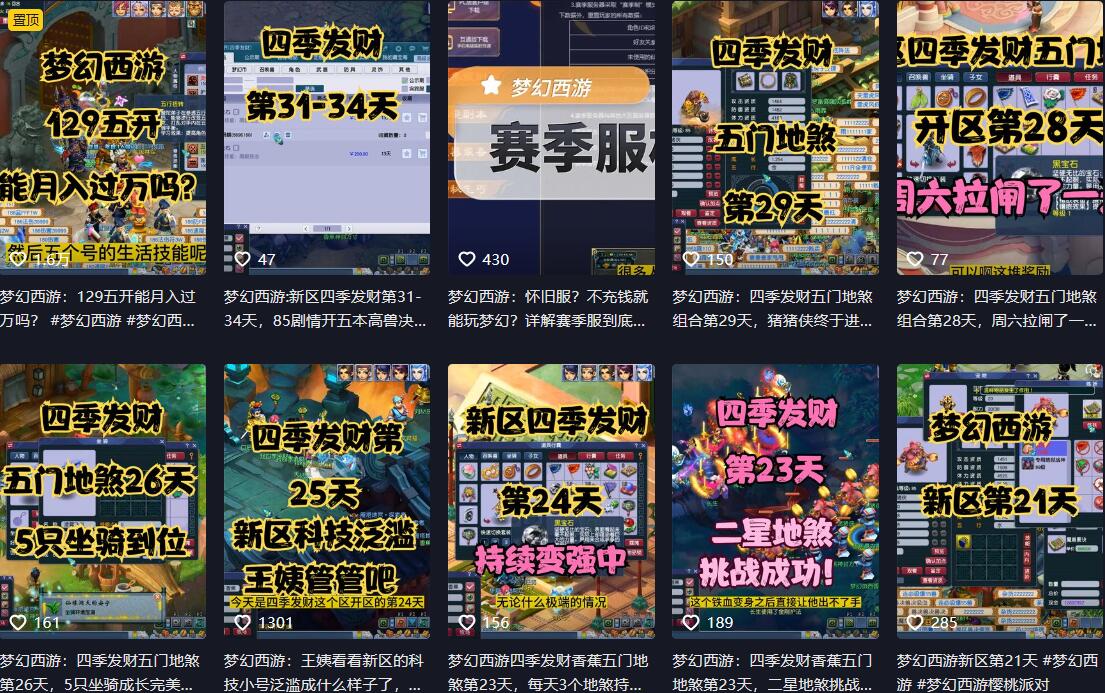Play the 赛季服 explanation video
The height and width of the screenshot is (693, 1105).
551,137
